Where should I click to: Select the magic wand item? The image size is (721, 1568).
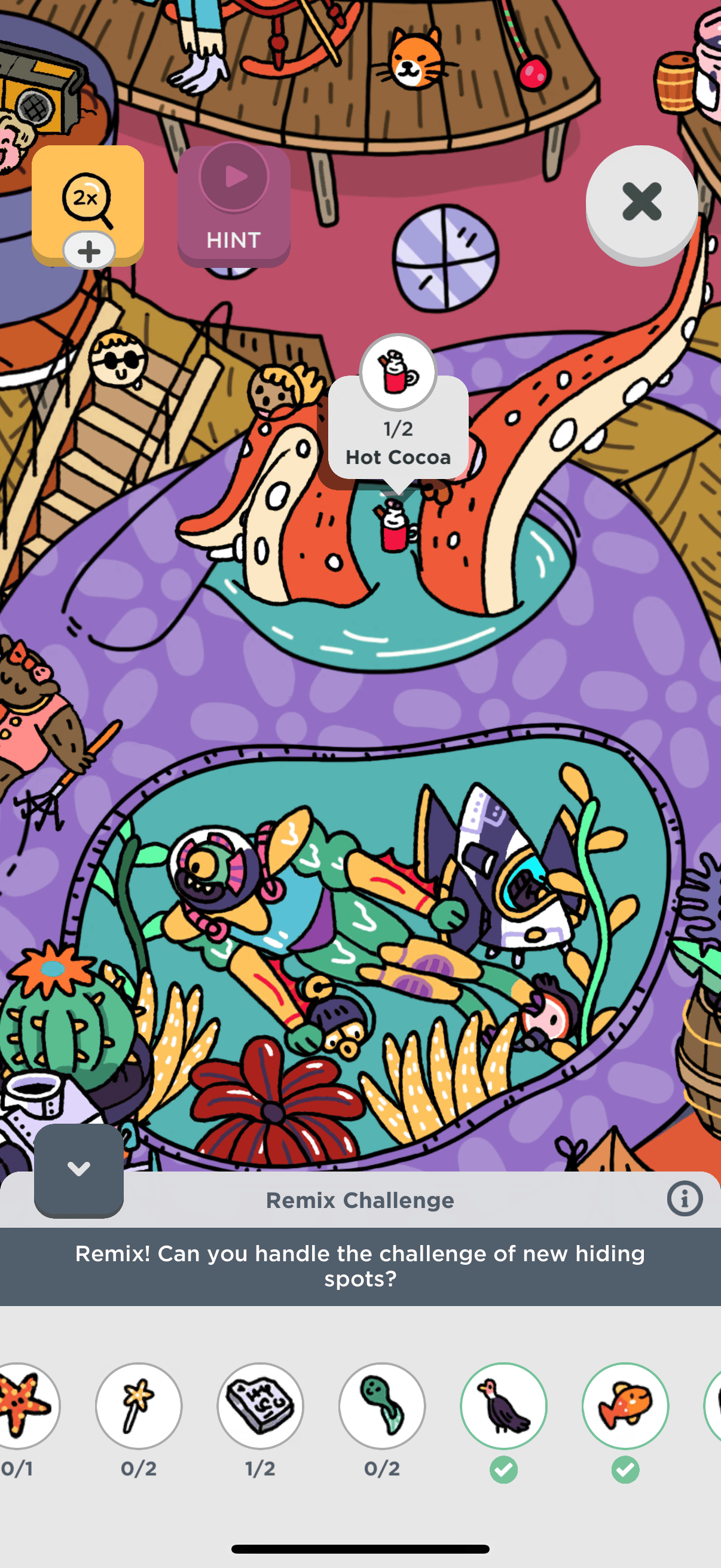pos(139,1405)
